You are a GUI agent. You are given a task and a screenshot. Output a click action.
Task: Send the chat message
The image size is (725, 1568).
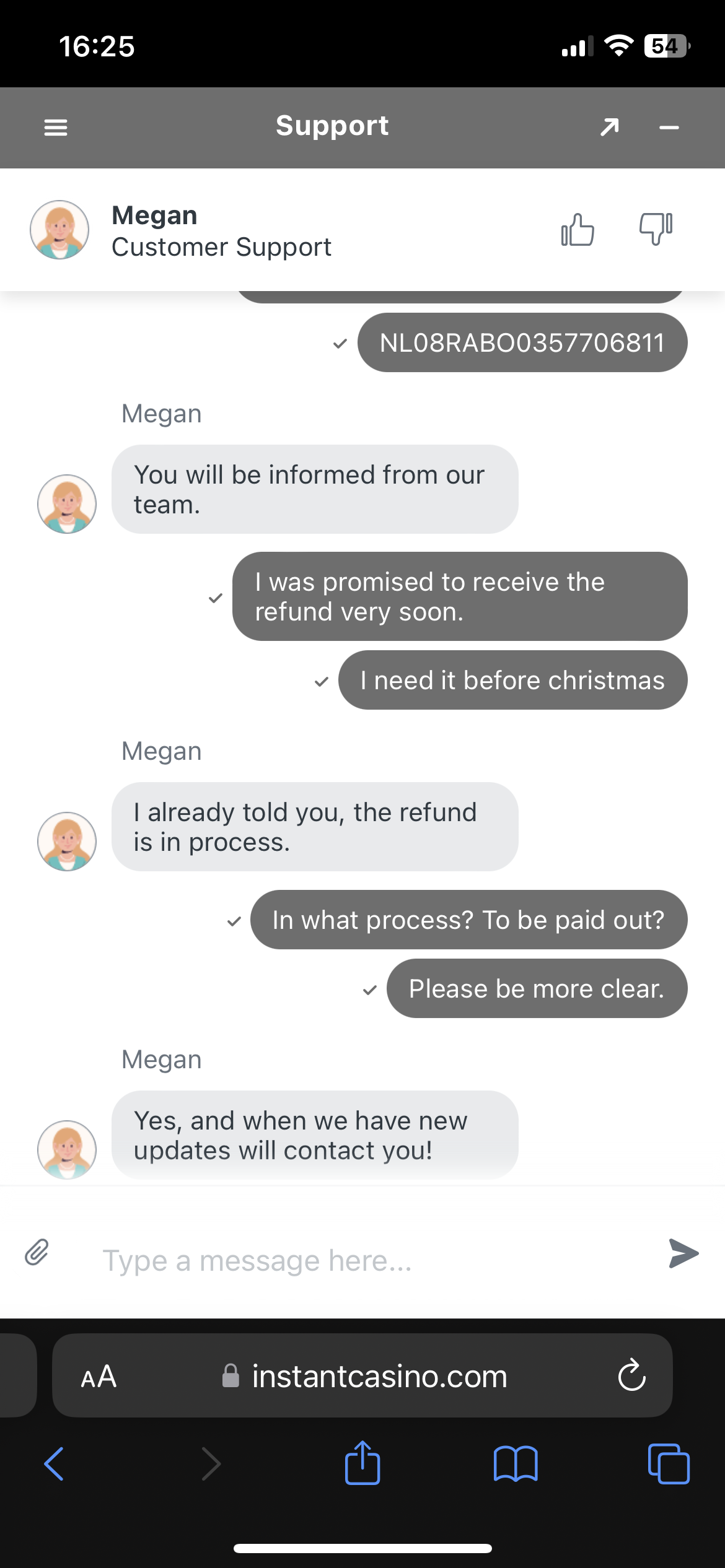683,1253
